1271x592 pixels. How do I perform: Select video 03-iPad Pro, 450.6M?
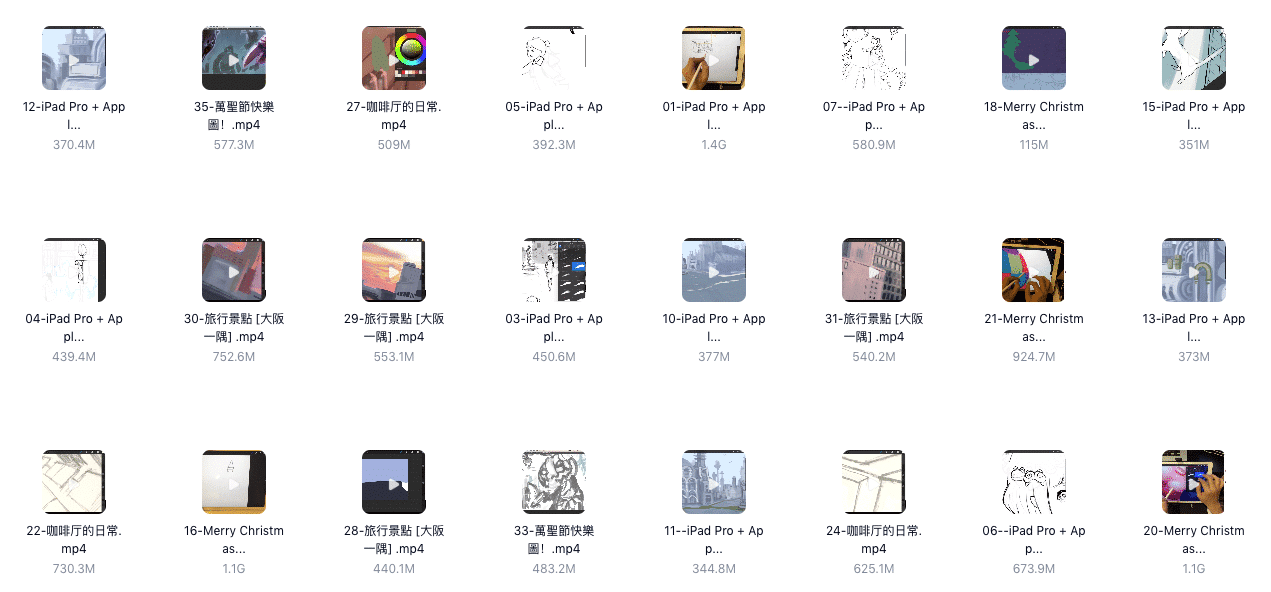[x=554, y=271]
